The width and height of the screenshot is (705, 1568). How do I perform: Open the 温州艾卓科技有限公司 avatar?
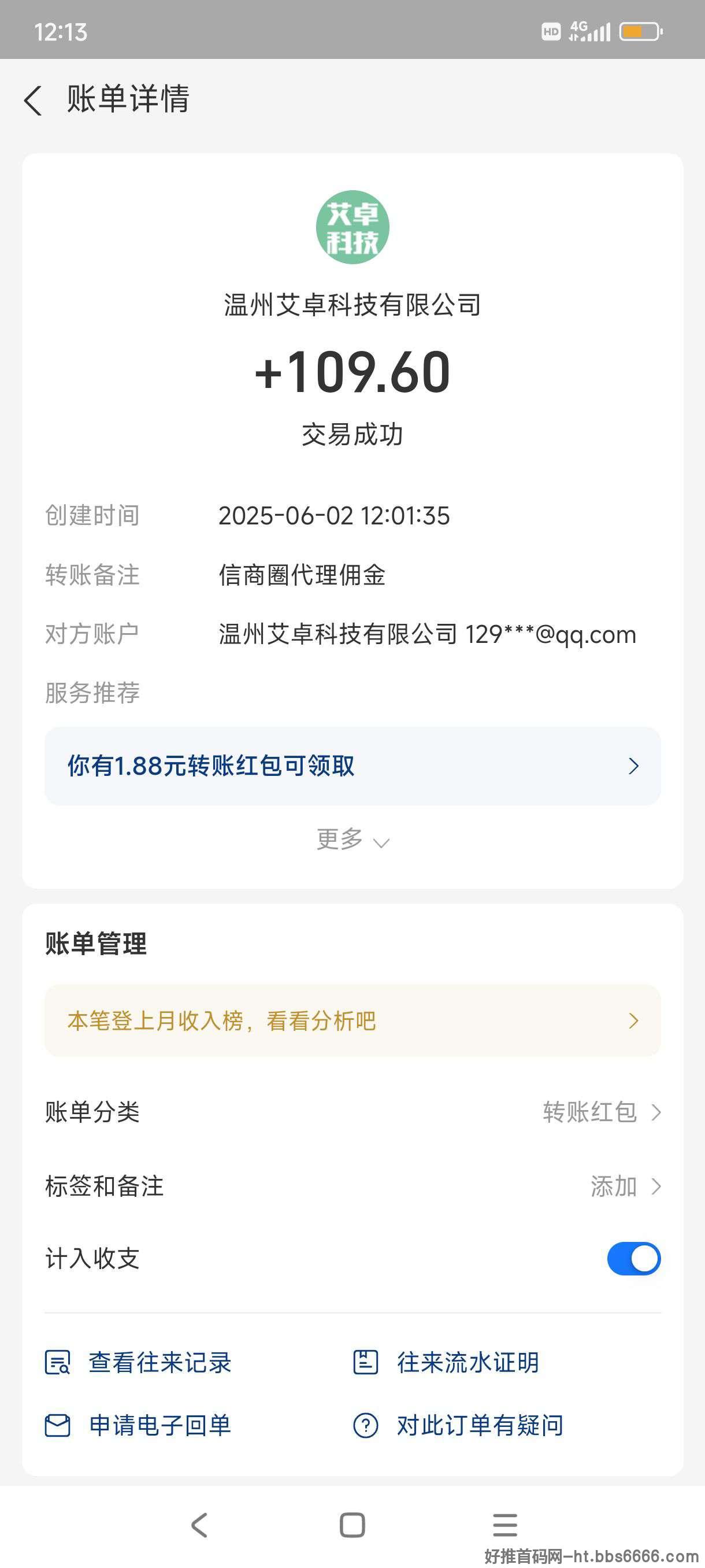point(352,227)
